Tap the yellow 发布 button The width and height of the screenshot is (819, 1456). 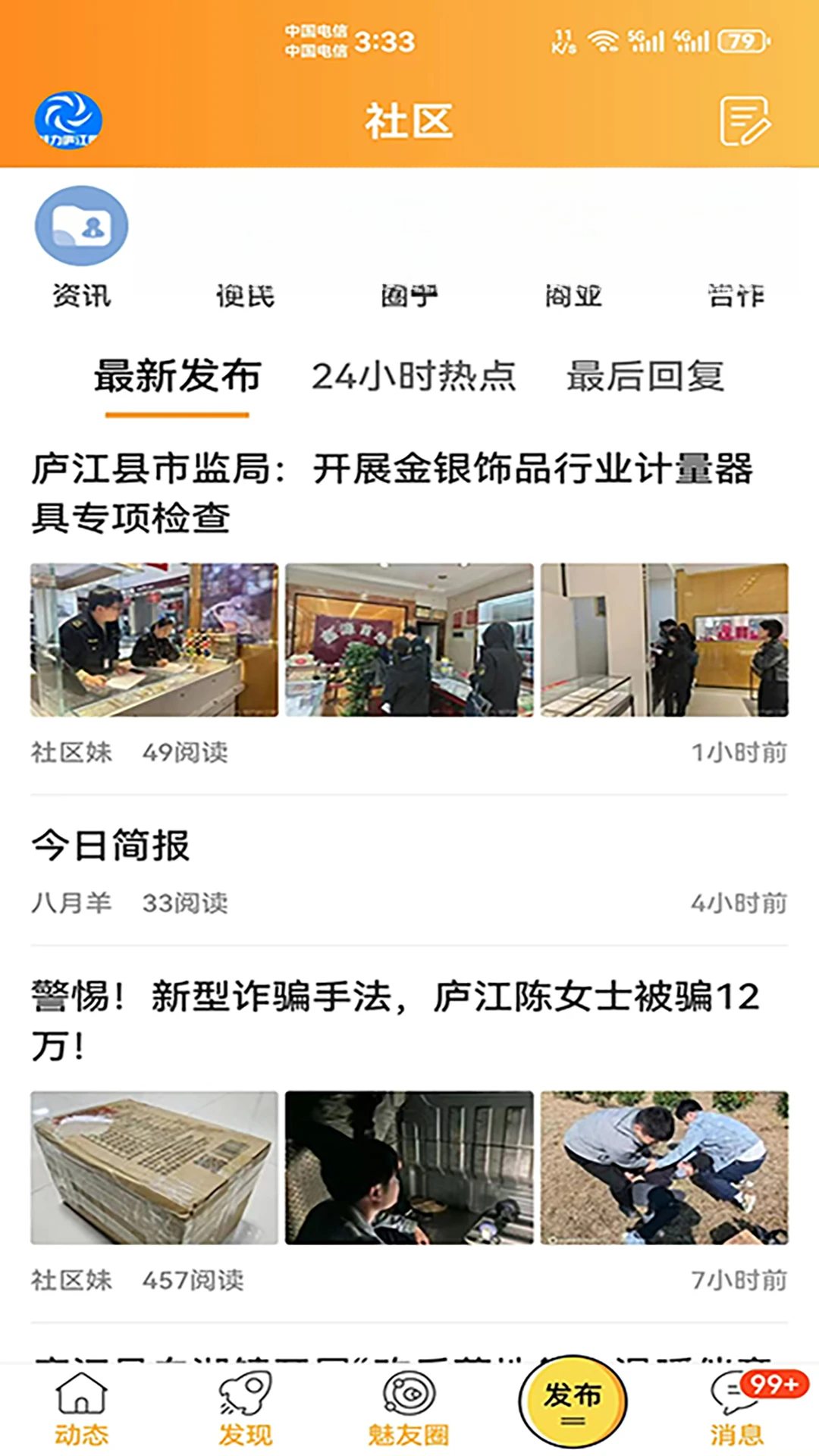point(573,1401)
